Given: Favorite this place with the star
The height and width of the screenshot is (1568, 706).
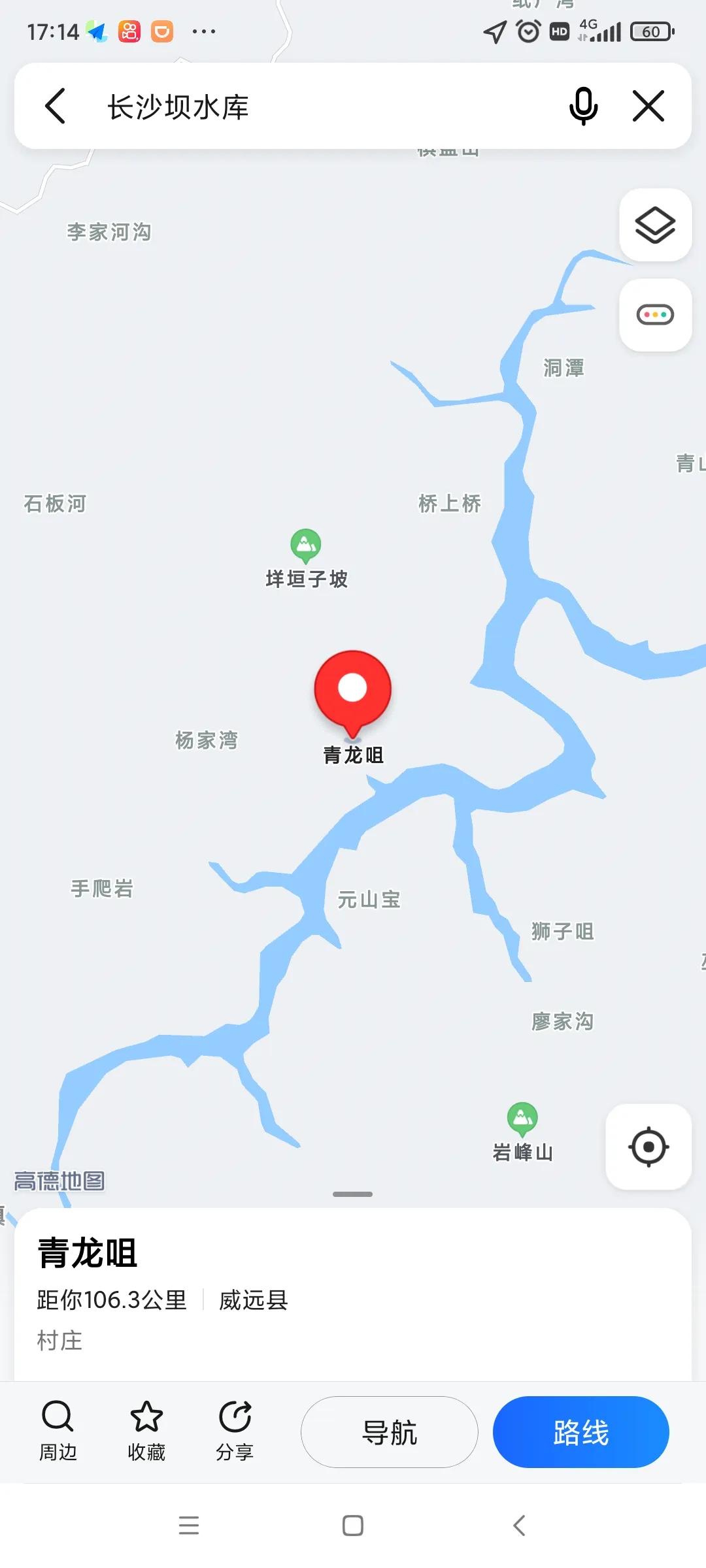Looking at the screenshot, I should point(146,1431).
